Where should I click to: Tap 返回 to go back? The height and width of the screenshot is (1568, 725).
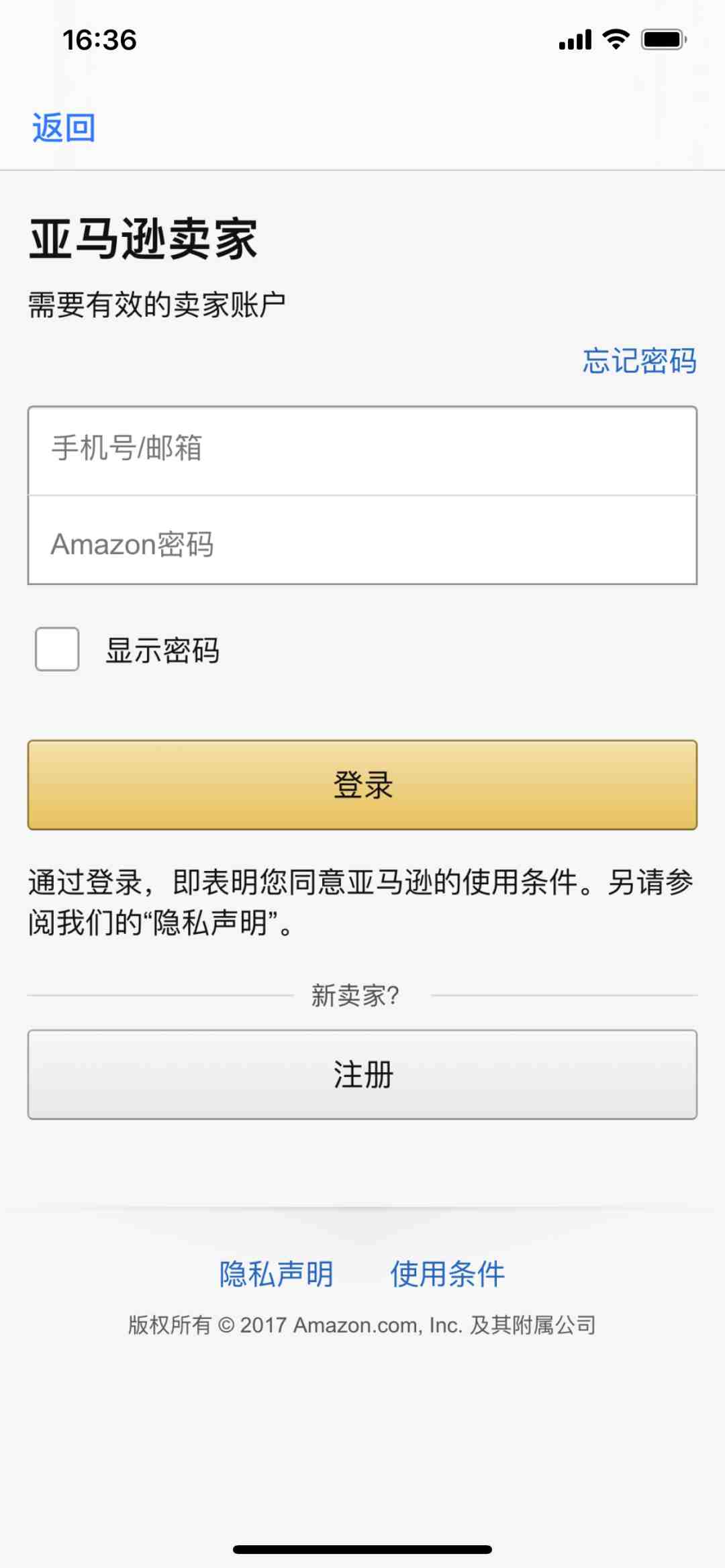tap(64, 127)
